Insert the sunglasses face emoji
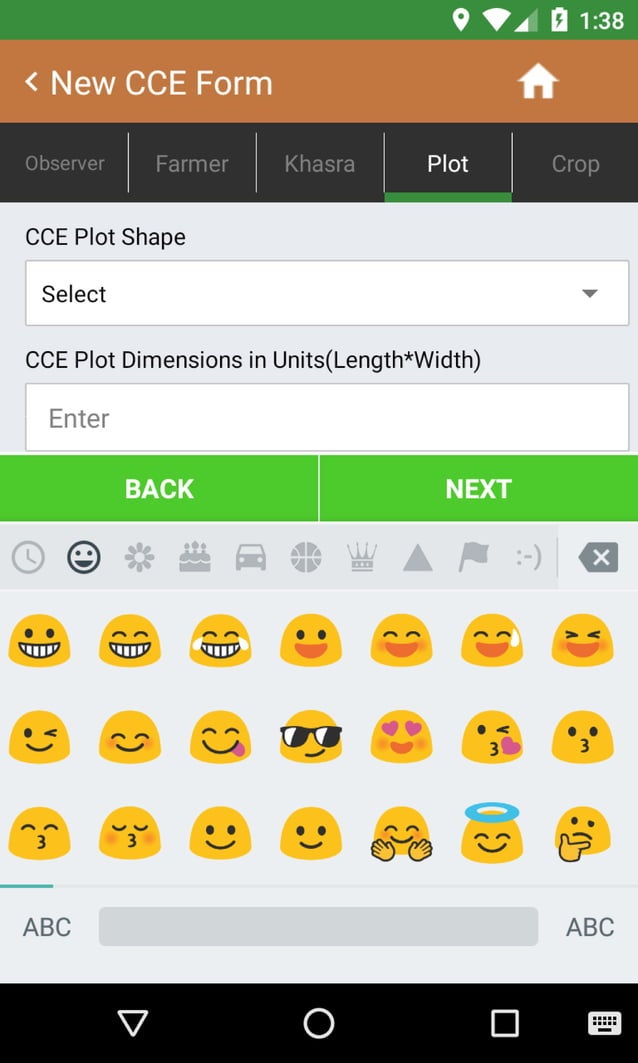Viewport: 638px width, 1063px height. 311,737
